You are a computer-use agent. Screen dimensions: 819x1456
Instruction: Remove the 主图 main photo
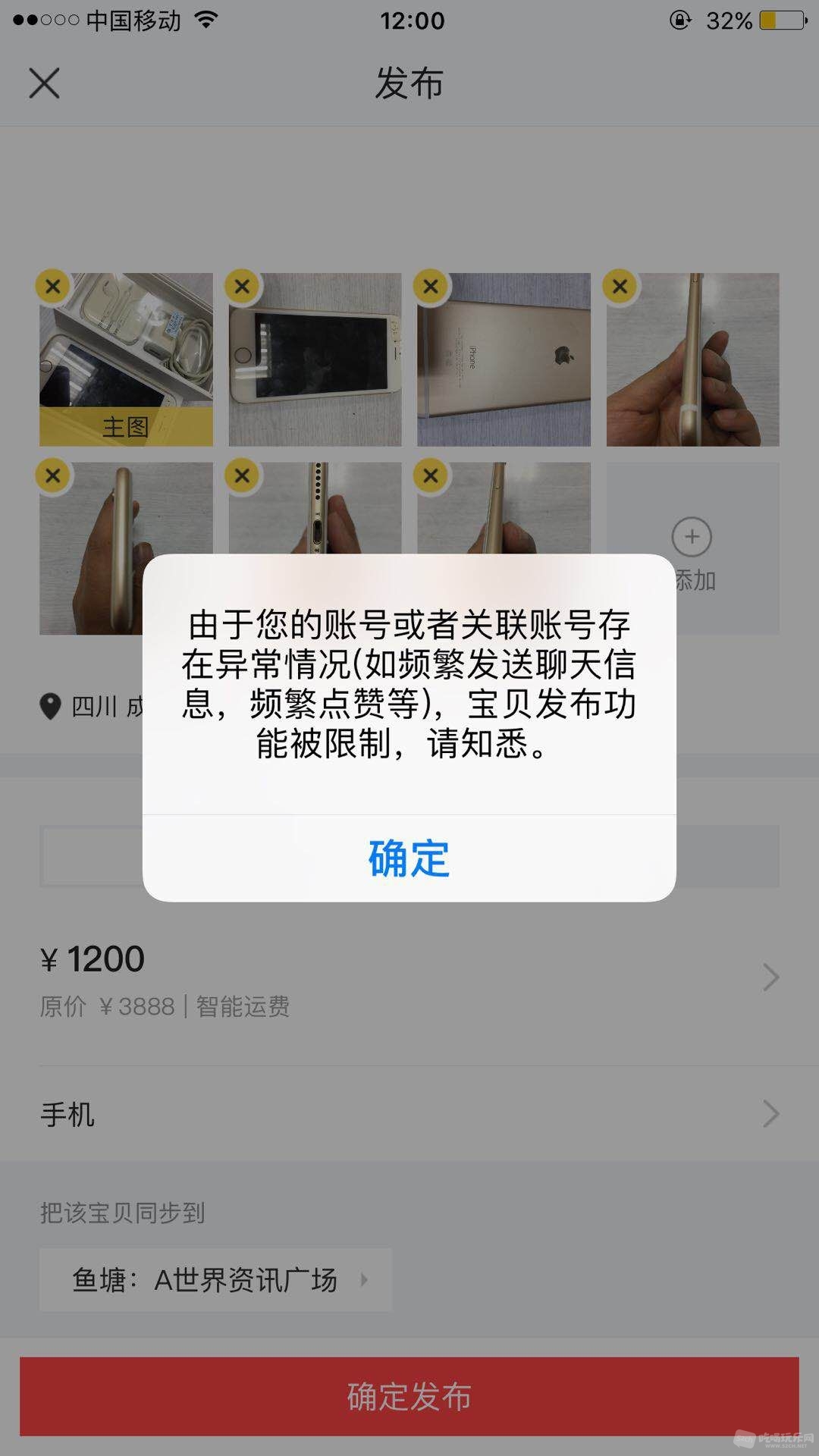pos(53,287)
